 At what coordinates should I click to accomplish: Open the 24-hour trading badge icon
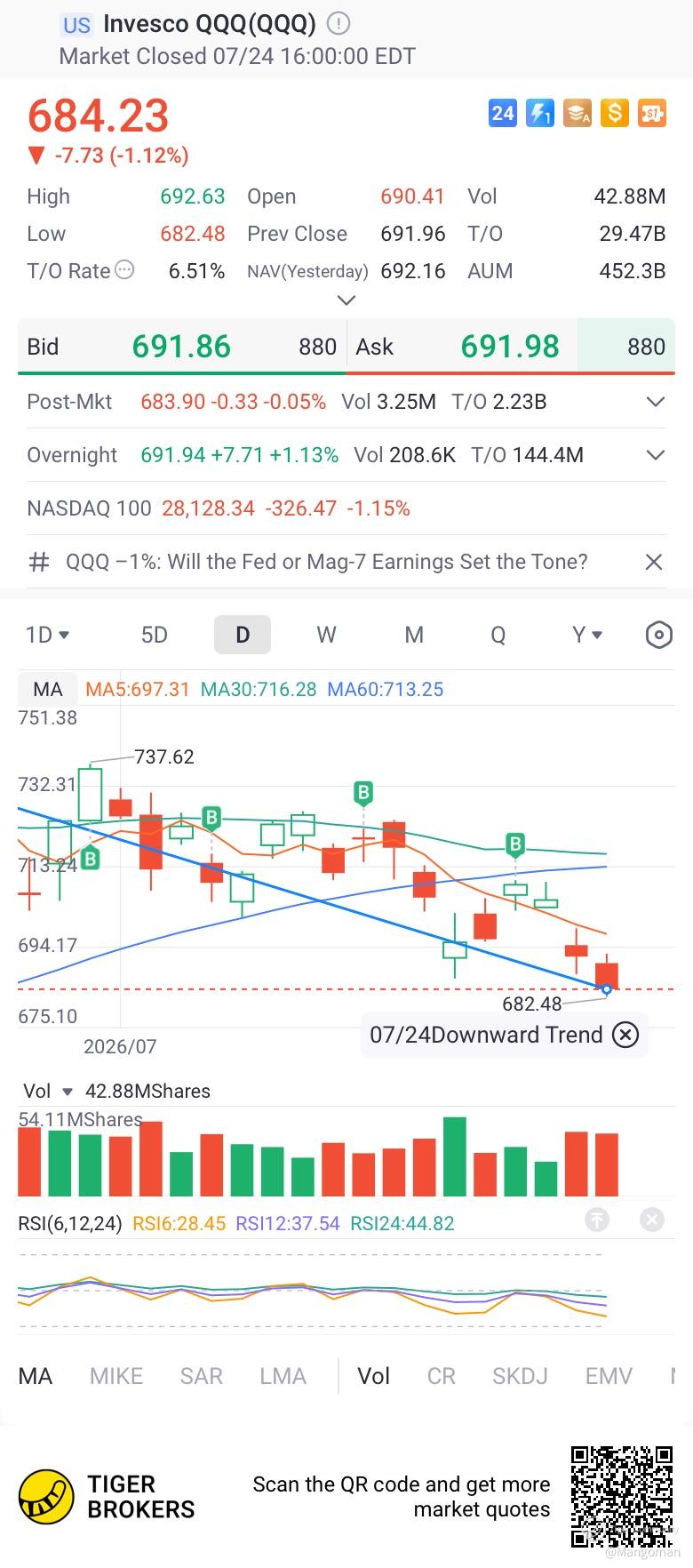[x=503, y=113]
